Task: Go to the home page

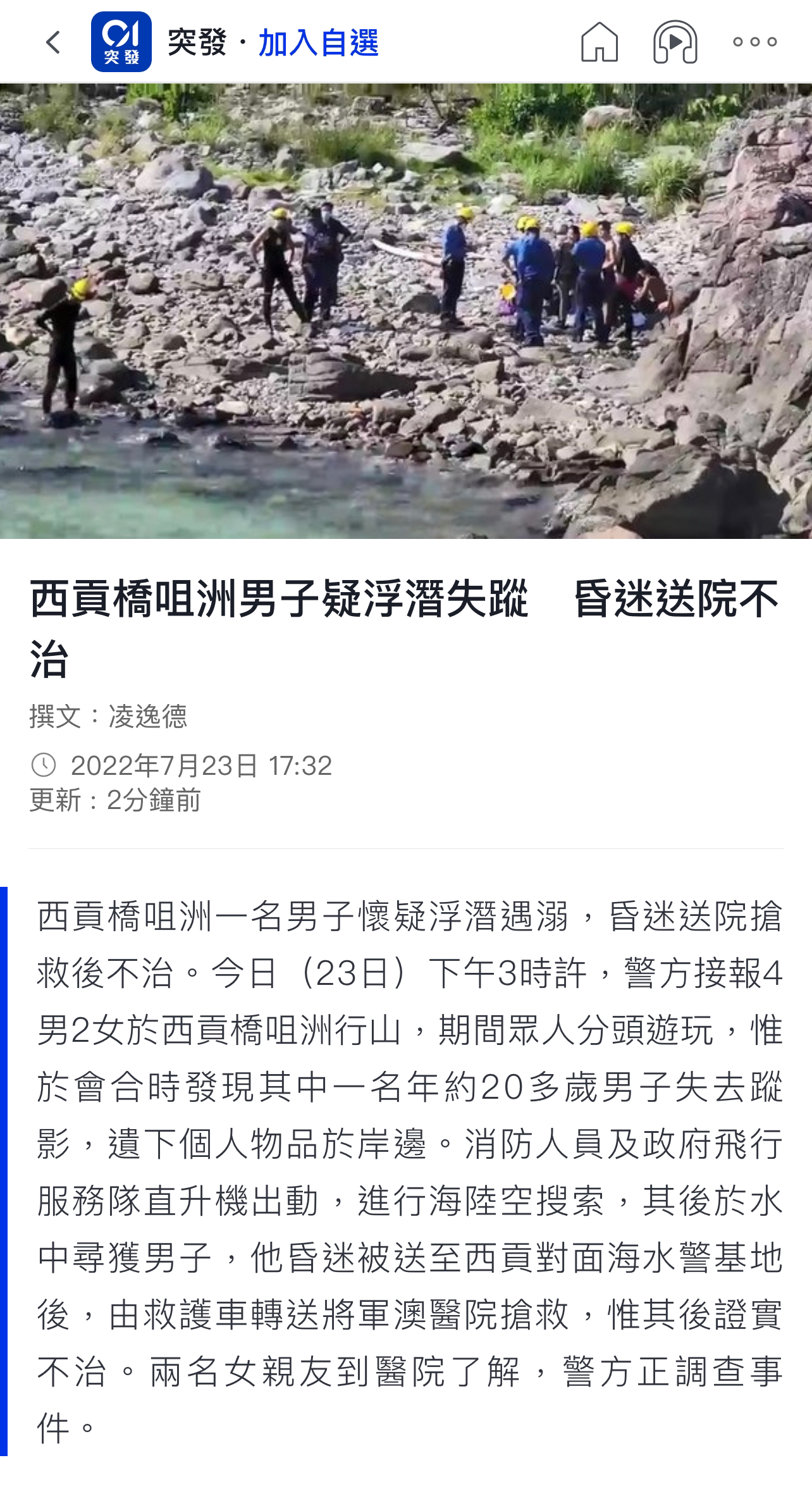Action: [599, 42]
